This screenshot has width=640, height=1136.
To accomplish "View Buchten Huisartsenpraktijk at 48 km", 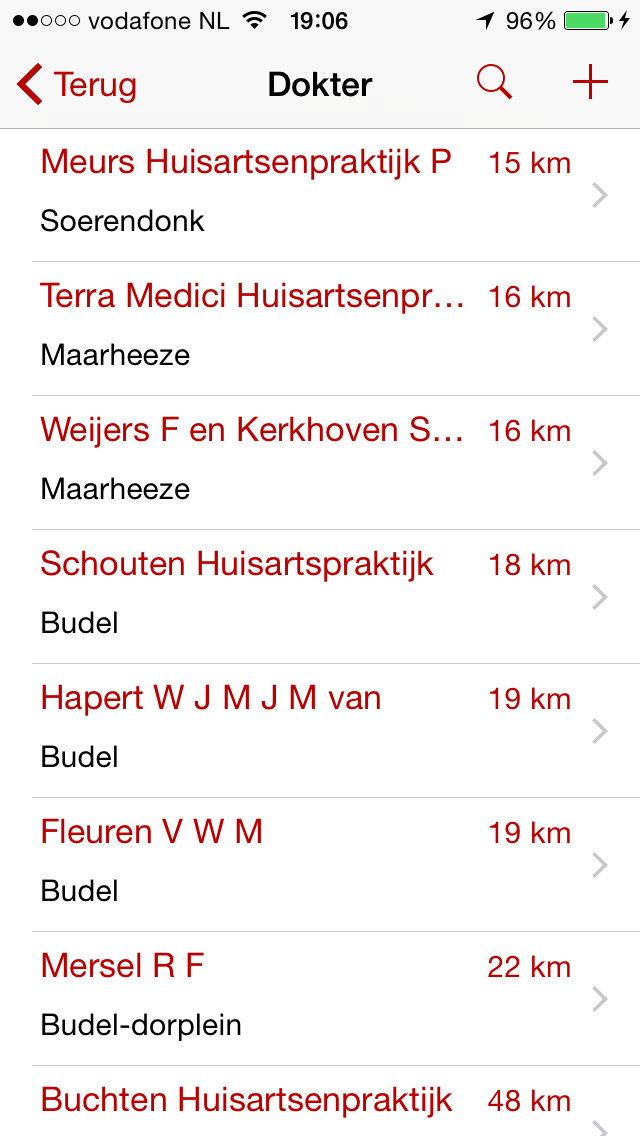I will pos(320,1101).
